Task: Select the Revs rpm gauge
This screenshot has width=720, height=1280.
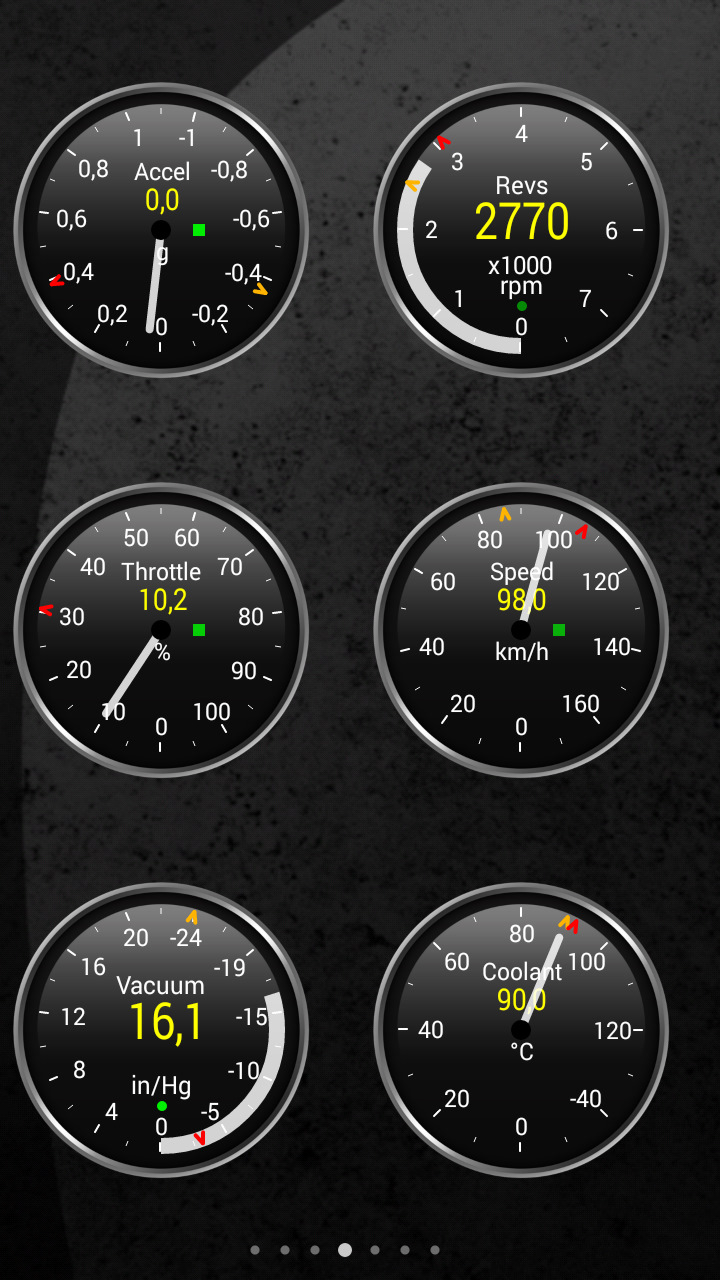Action: click(x=521, y=230)
